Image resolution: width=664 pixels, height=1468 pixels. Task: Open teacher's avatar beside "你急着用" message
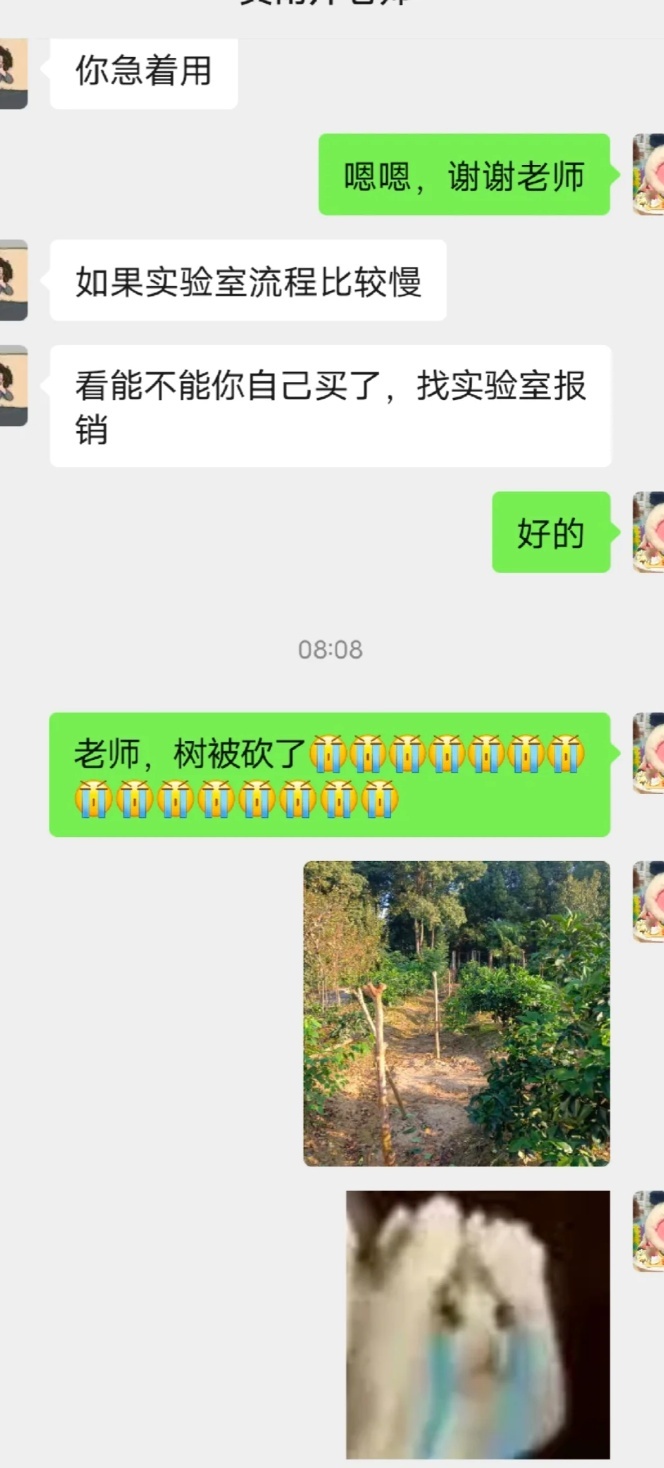point(13,74)
